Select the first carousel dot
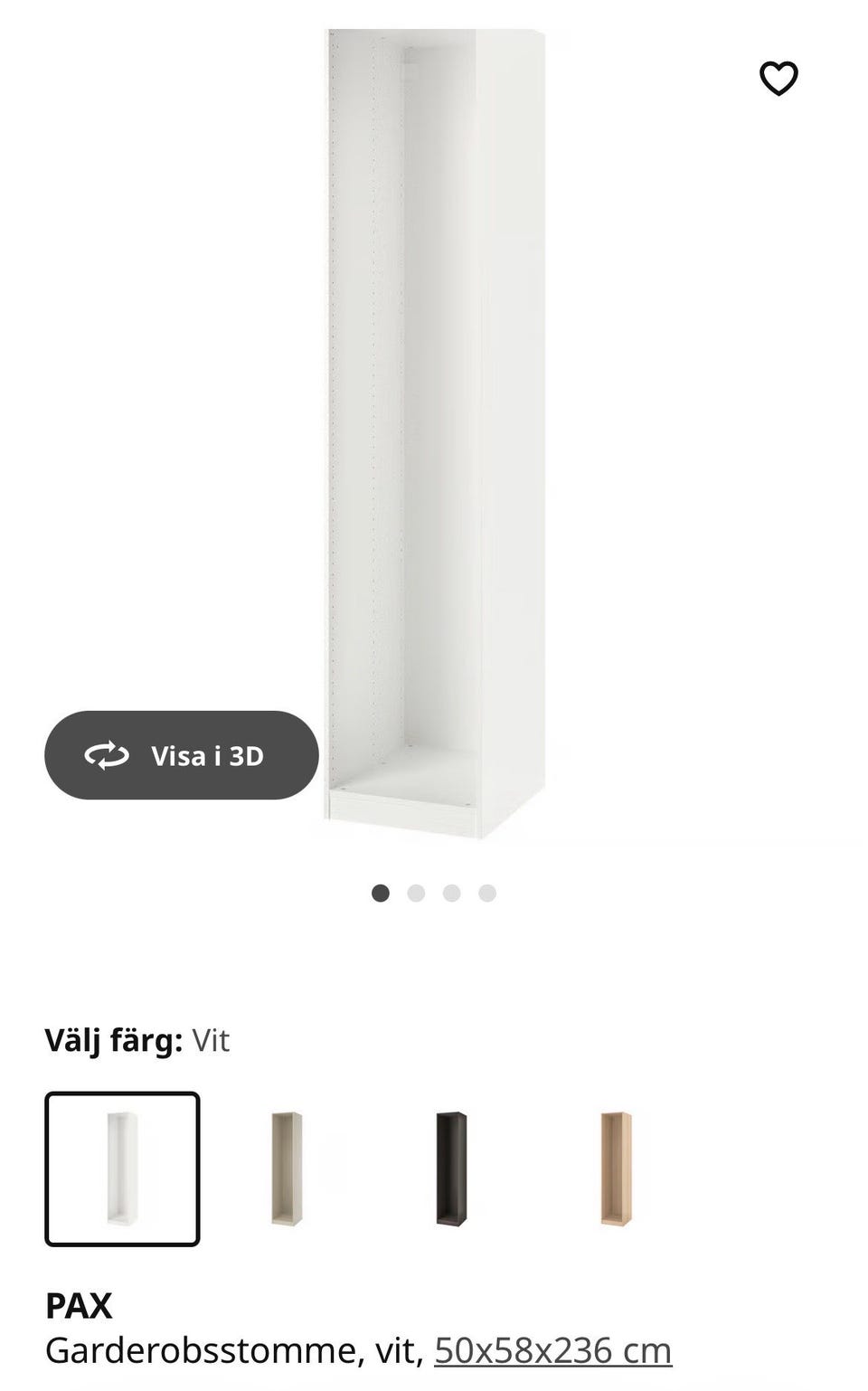Image resolution: width=868 pixels, height=1391 pixels. tap(382, 893)
